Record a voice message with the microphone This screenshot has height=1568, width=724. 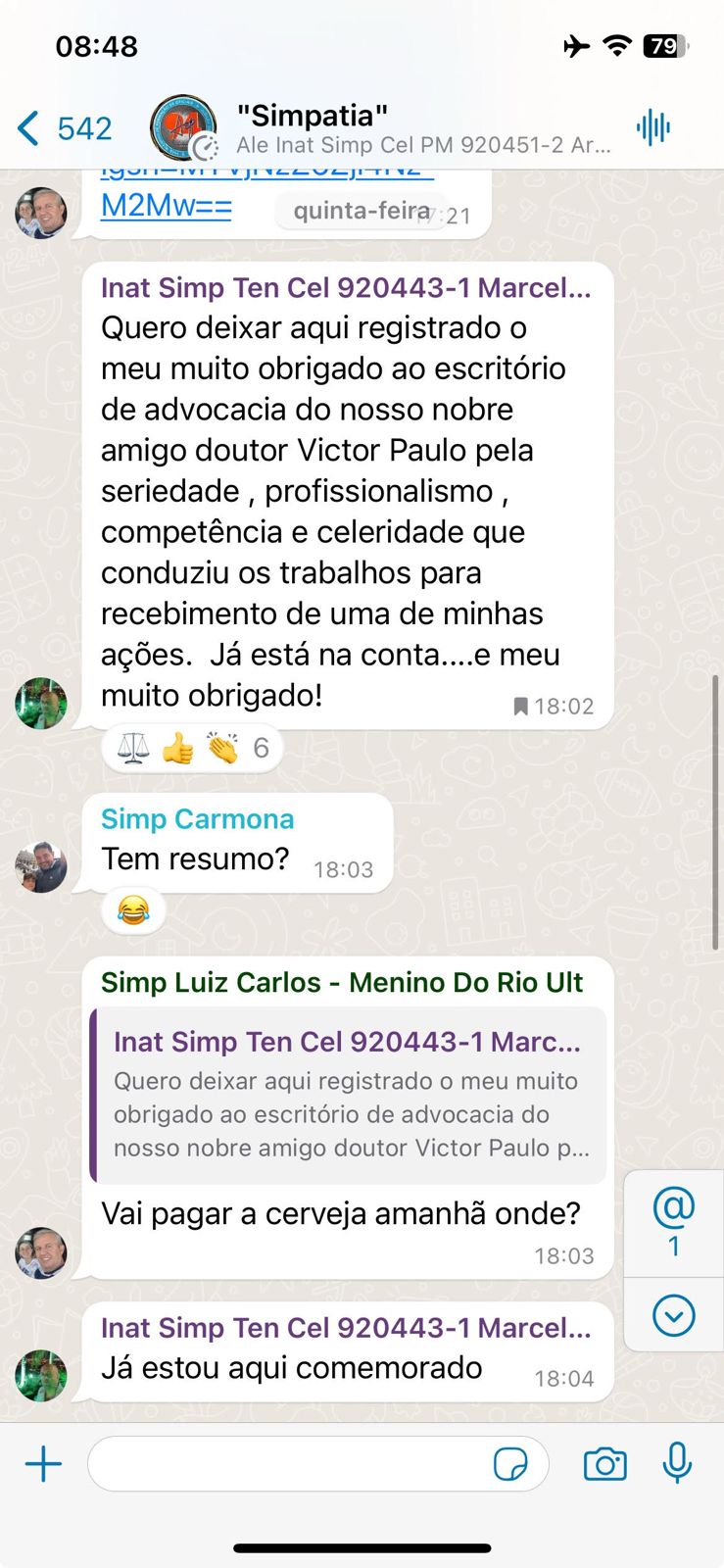point(677,1464)
